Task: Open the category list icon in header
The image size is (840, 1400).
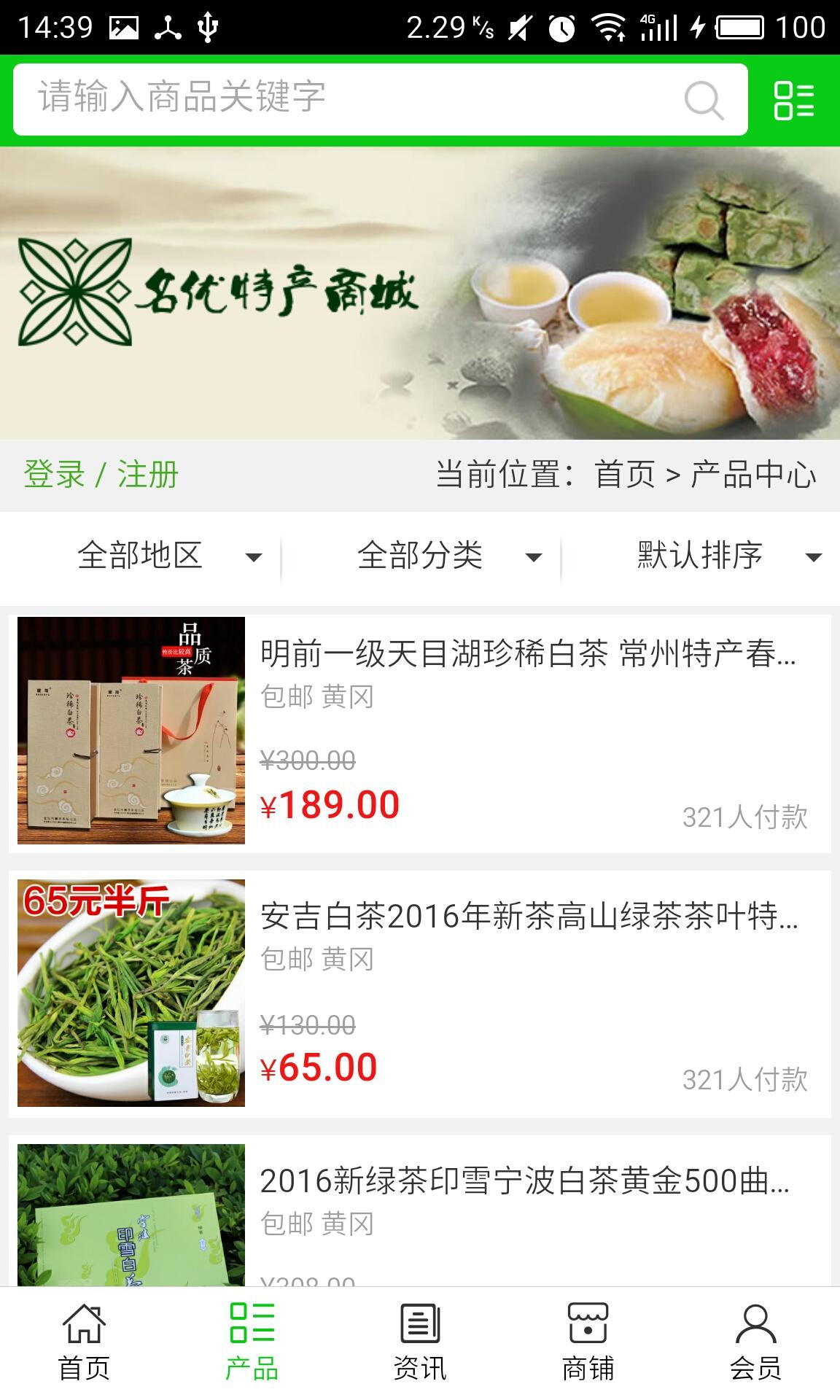Action: pyautogui.click(x=793, y=100)
